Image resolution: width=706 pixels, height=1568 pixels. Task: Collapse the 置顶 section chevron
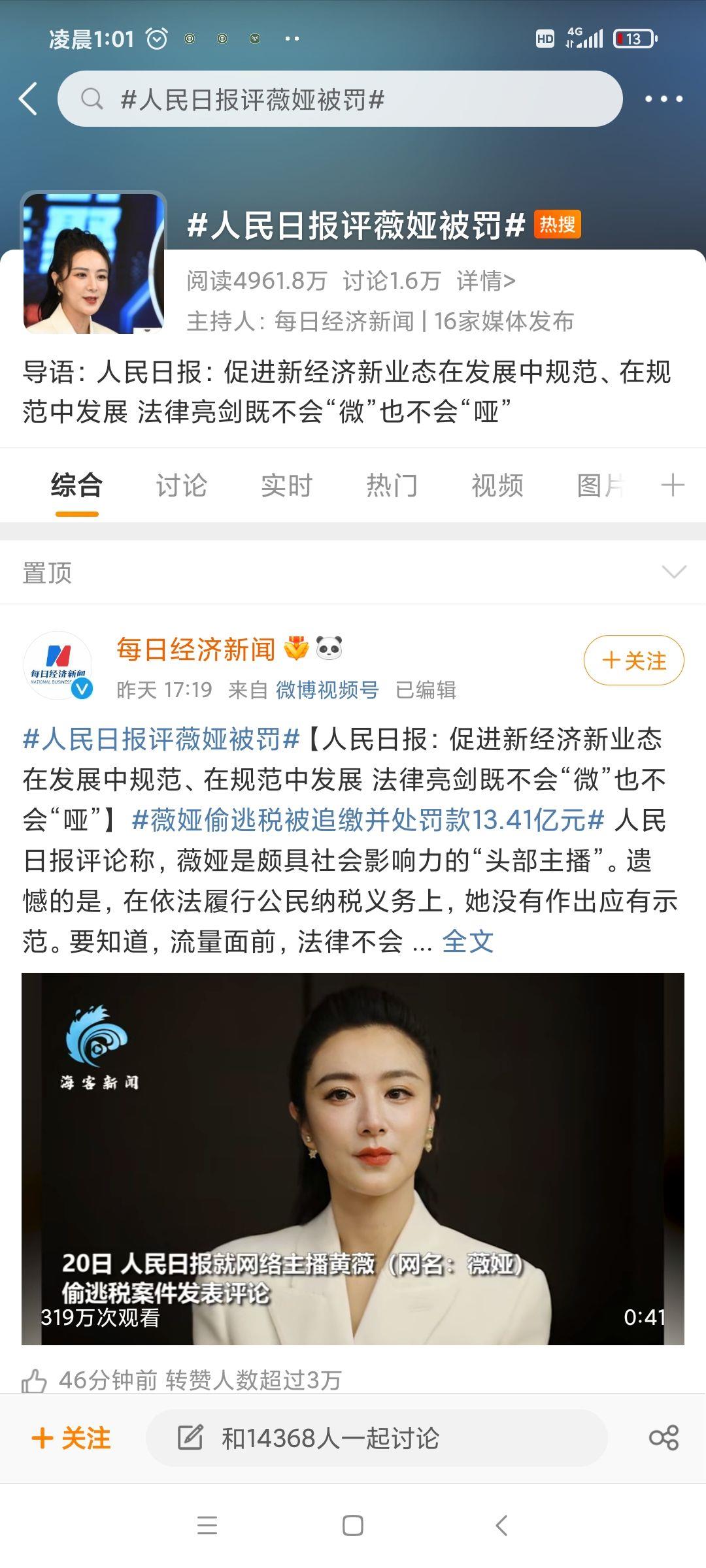pos(673,572)
